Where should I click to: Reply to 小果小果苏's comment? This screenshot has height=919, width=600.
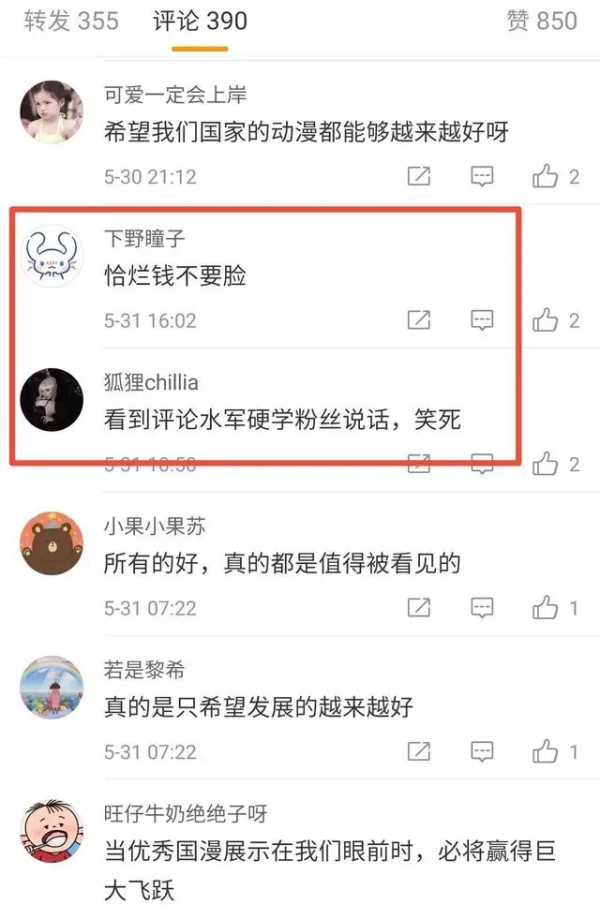point(482,607)
